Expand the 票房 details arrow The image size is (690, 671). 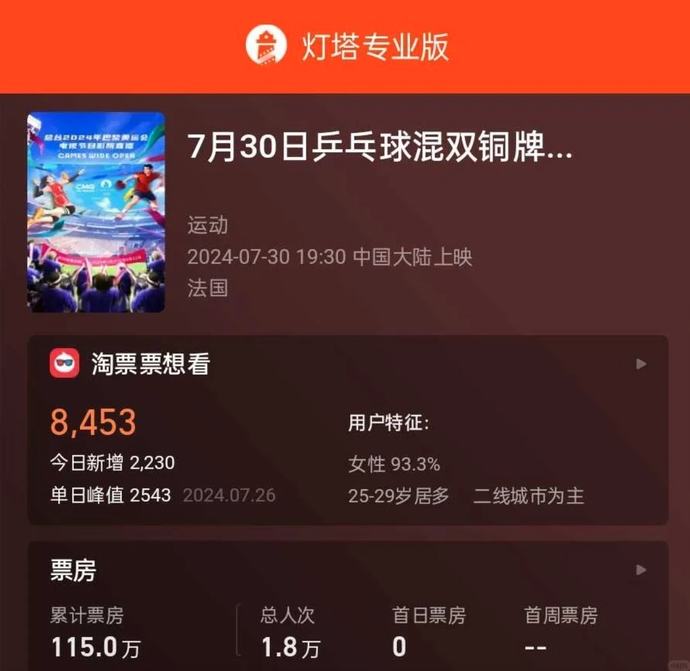pos(641,570)
